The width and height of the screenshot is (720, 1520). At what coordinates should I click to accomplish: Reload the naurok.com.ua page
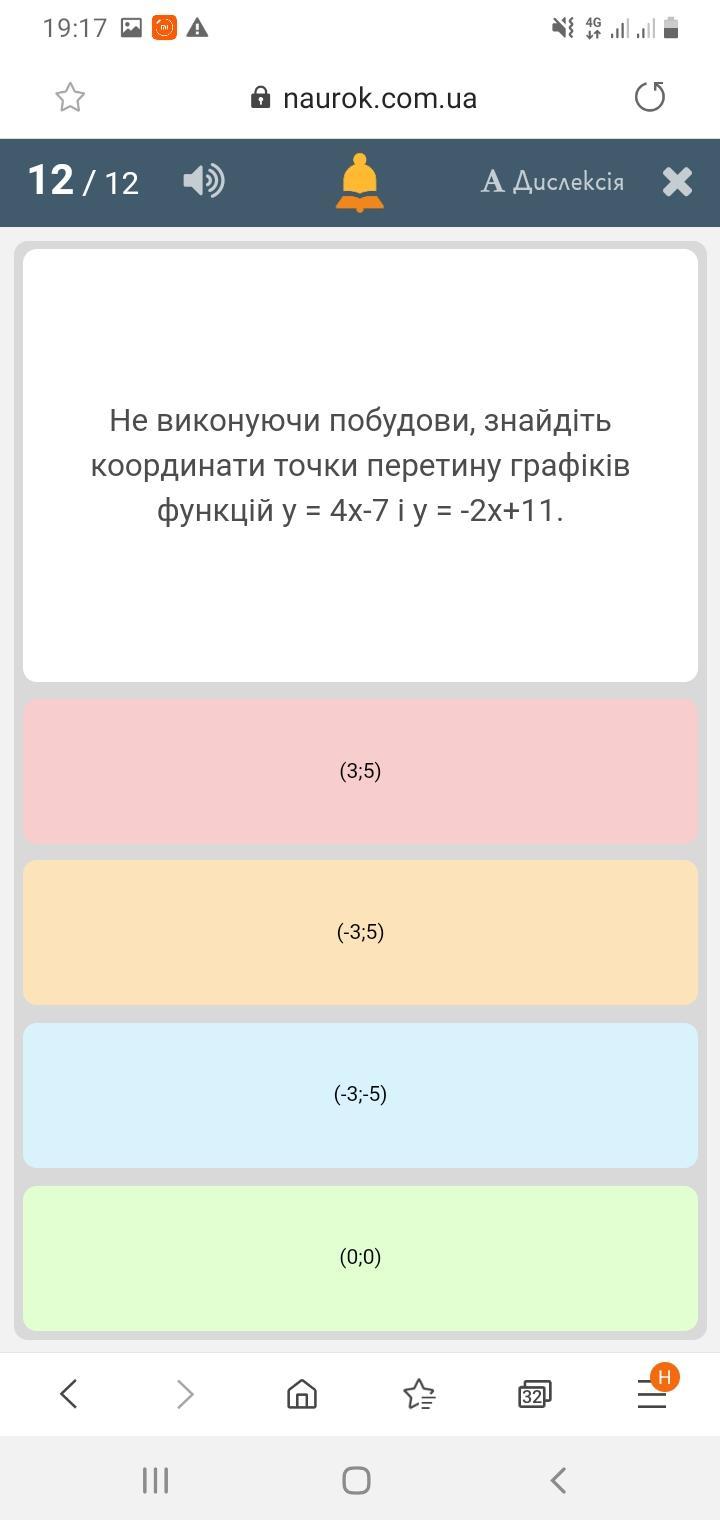coord(650,97)
